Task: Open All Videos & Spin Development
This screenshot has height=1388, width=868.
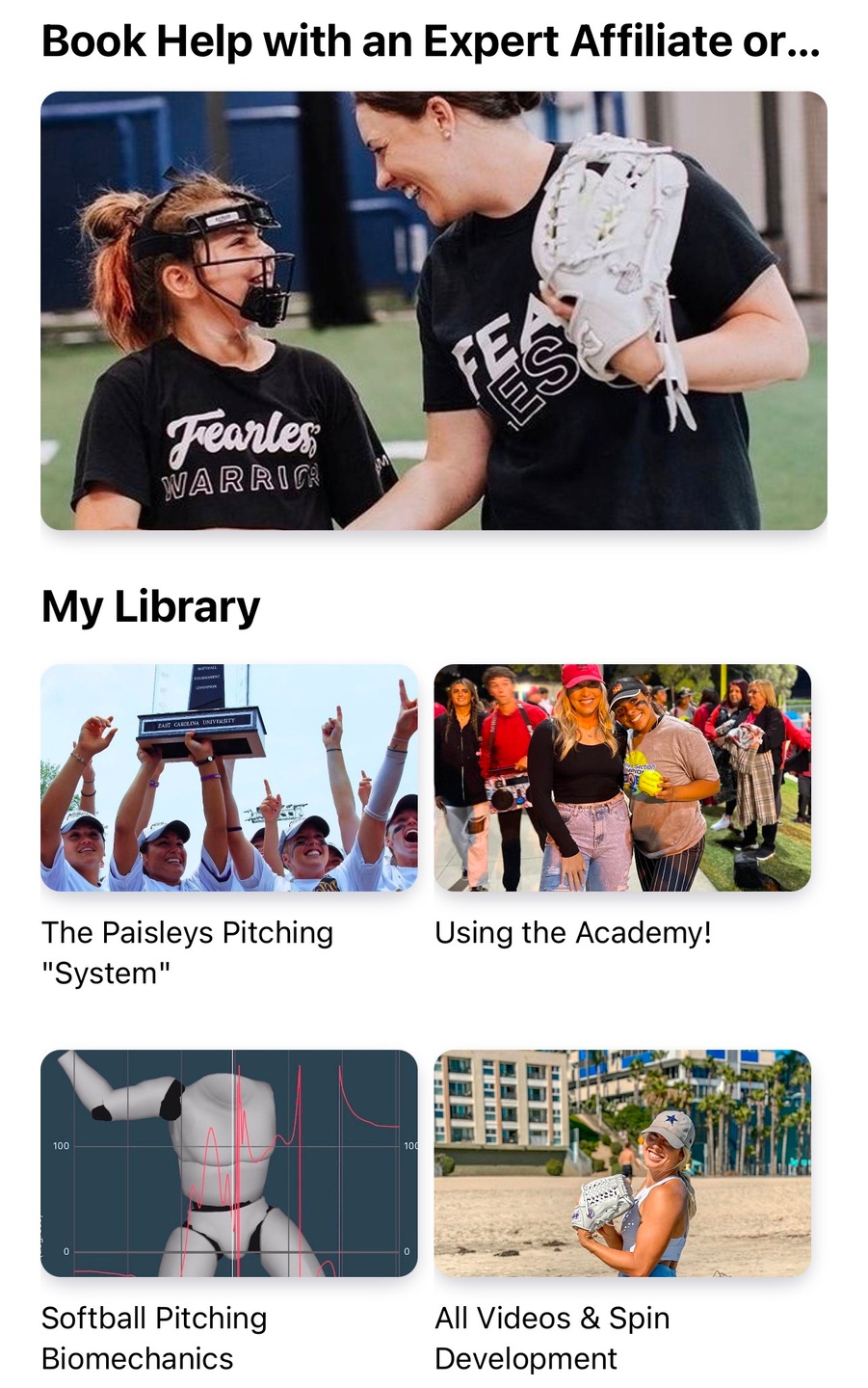Action: 622,1163
